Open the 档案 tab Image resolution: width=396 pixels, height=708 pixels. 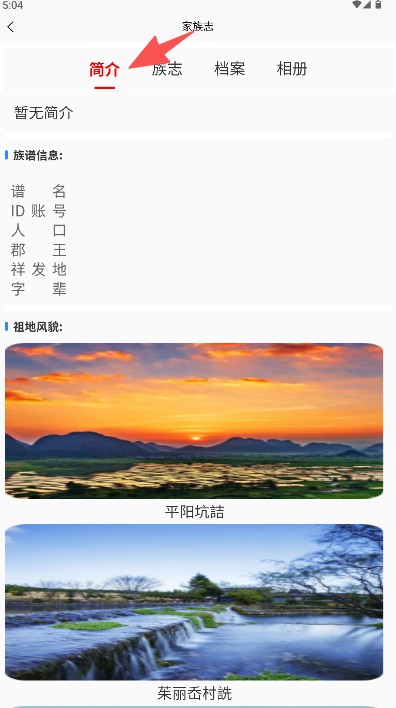229,69
